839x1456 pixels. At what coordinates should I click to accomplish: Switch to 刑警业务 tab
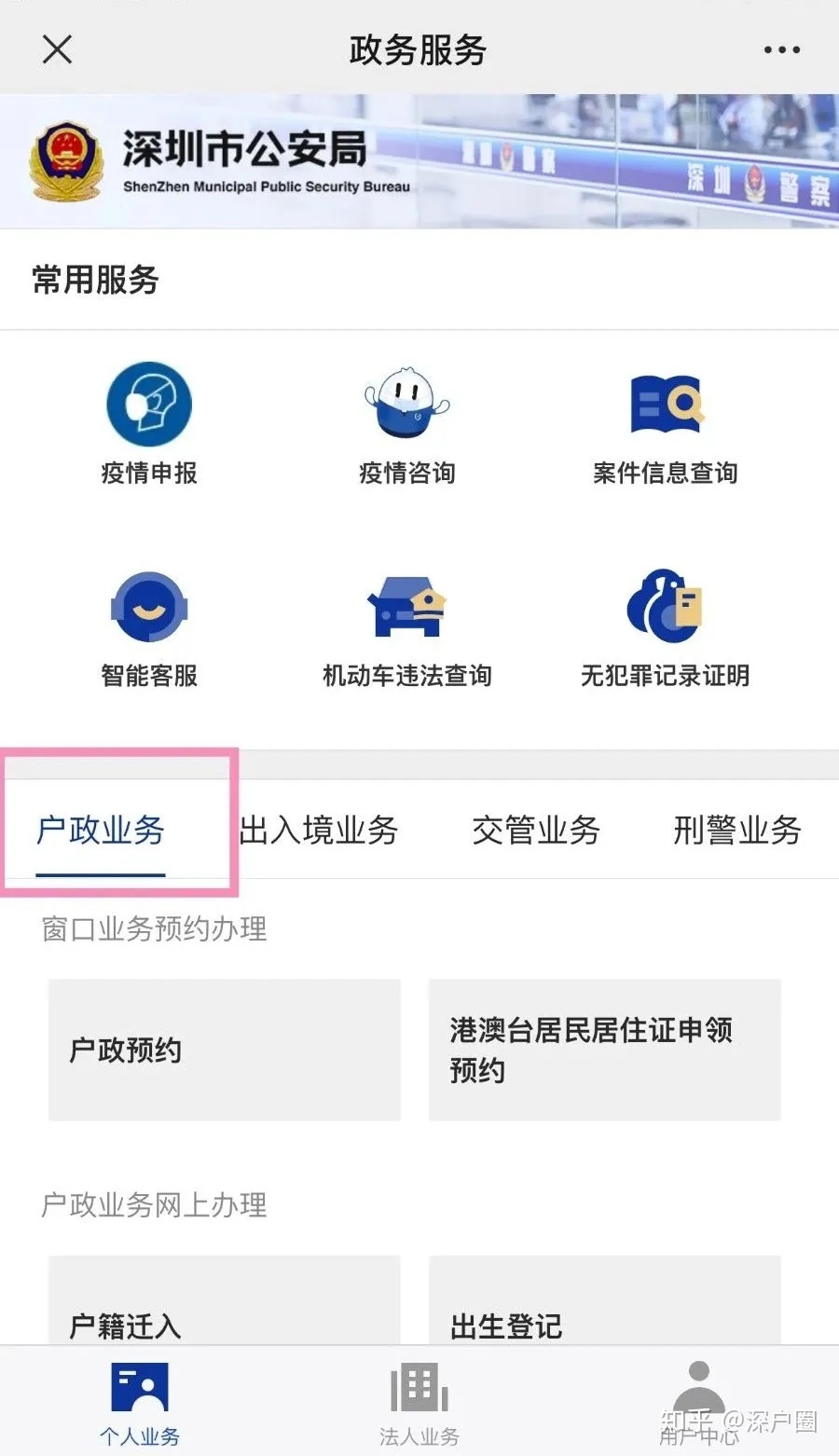pos(736,830)
